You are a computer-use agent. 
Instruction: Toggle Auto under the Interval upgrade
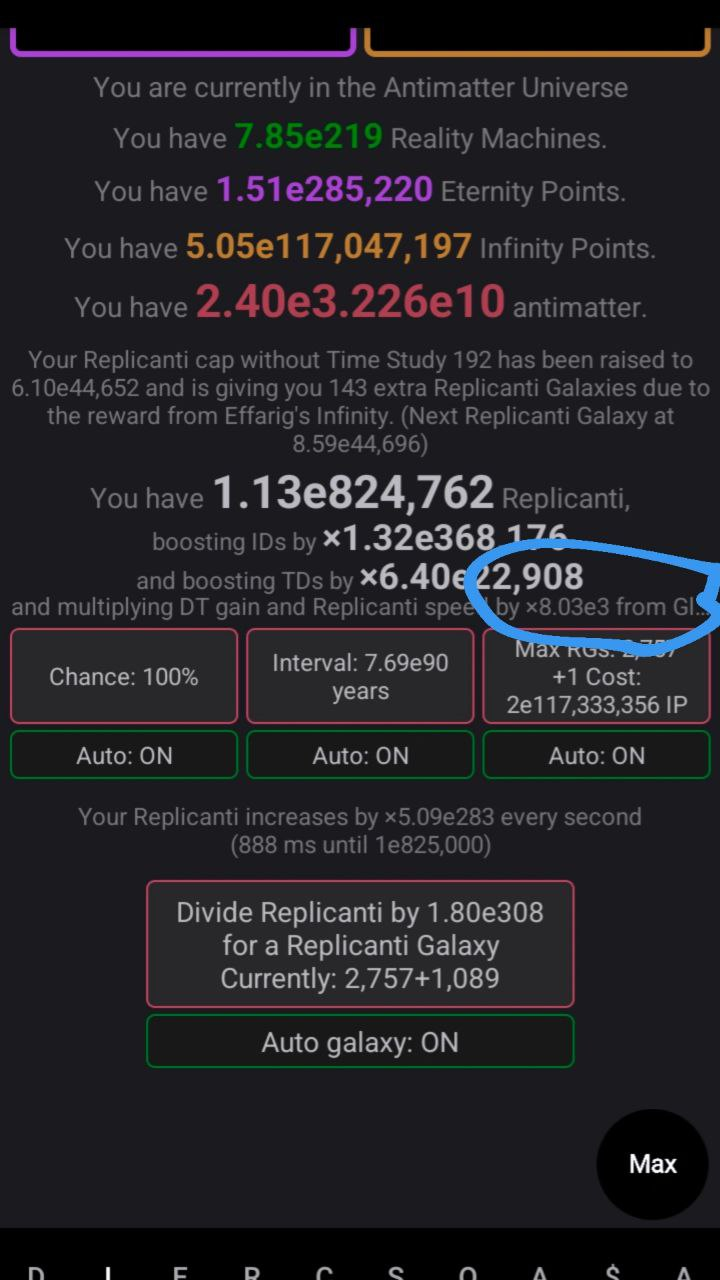360,755
